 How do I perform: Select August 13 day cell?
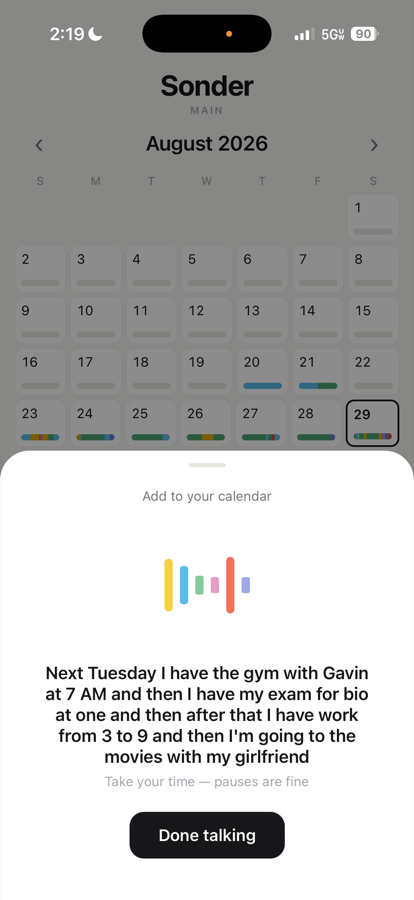coord(262,320)
